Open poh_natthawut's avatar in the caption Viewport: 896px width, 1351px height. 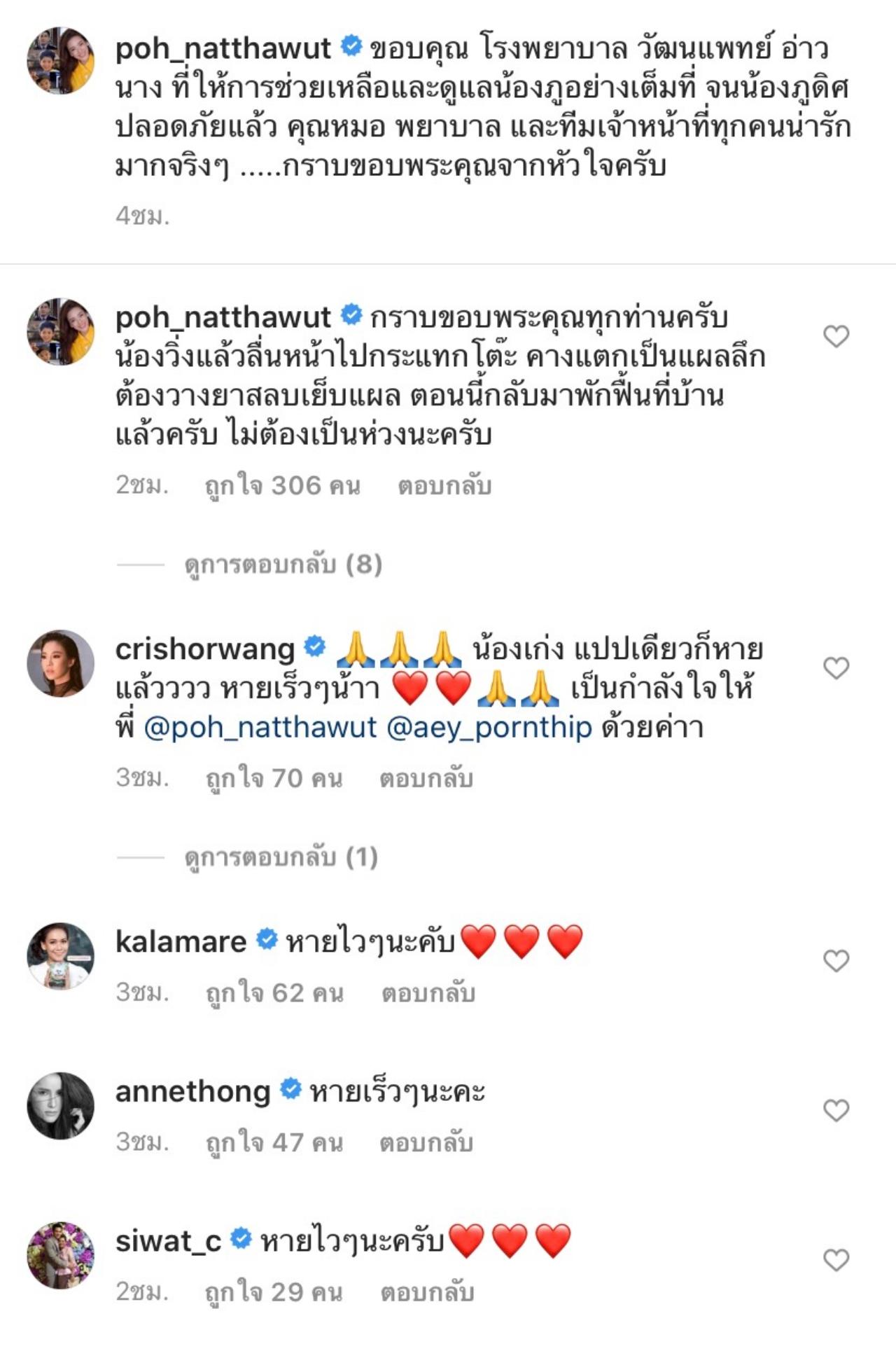61,61
